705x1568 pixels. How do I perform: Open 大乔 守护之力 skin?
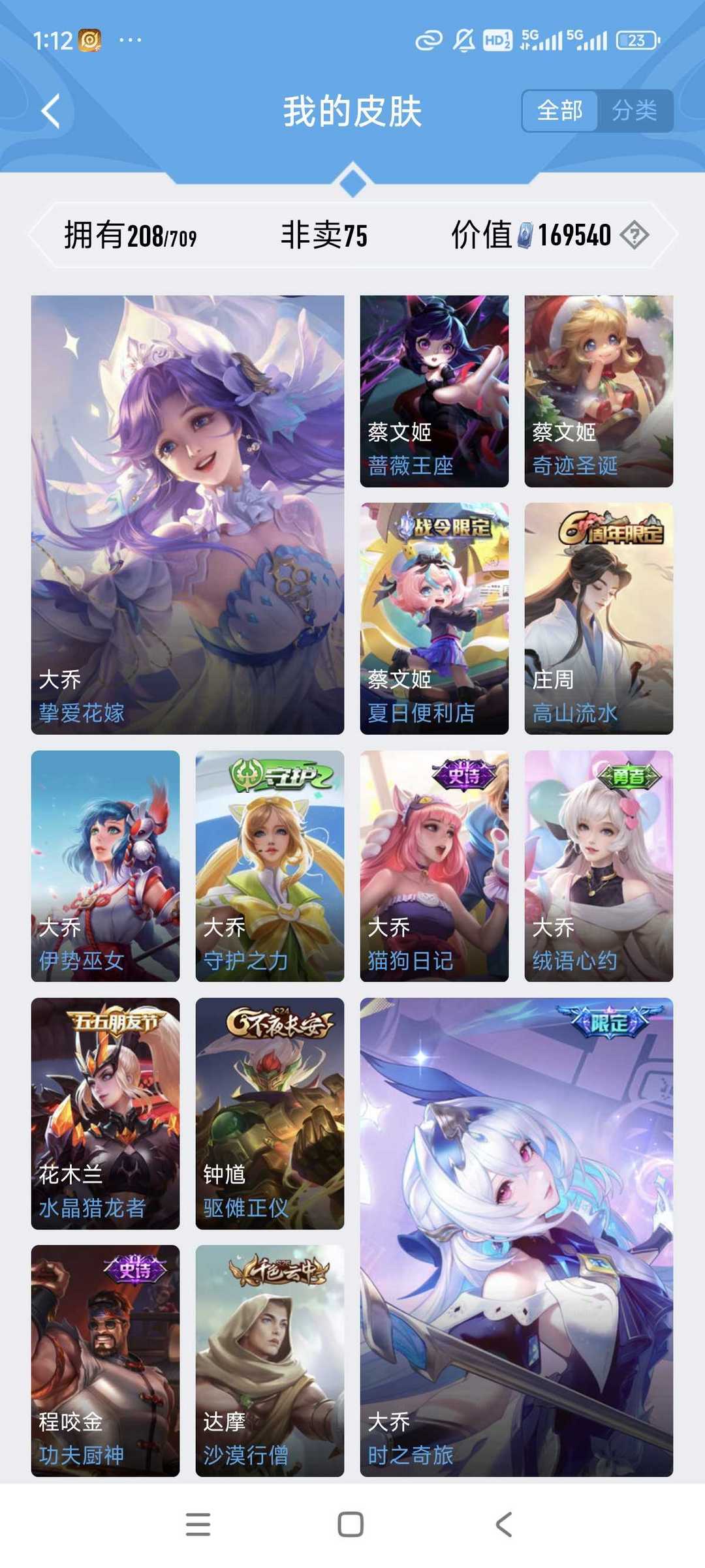click(x=270, y=865)
